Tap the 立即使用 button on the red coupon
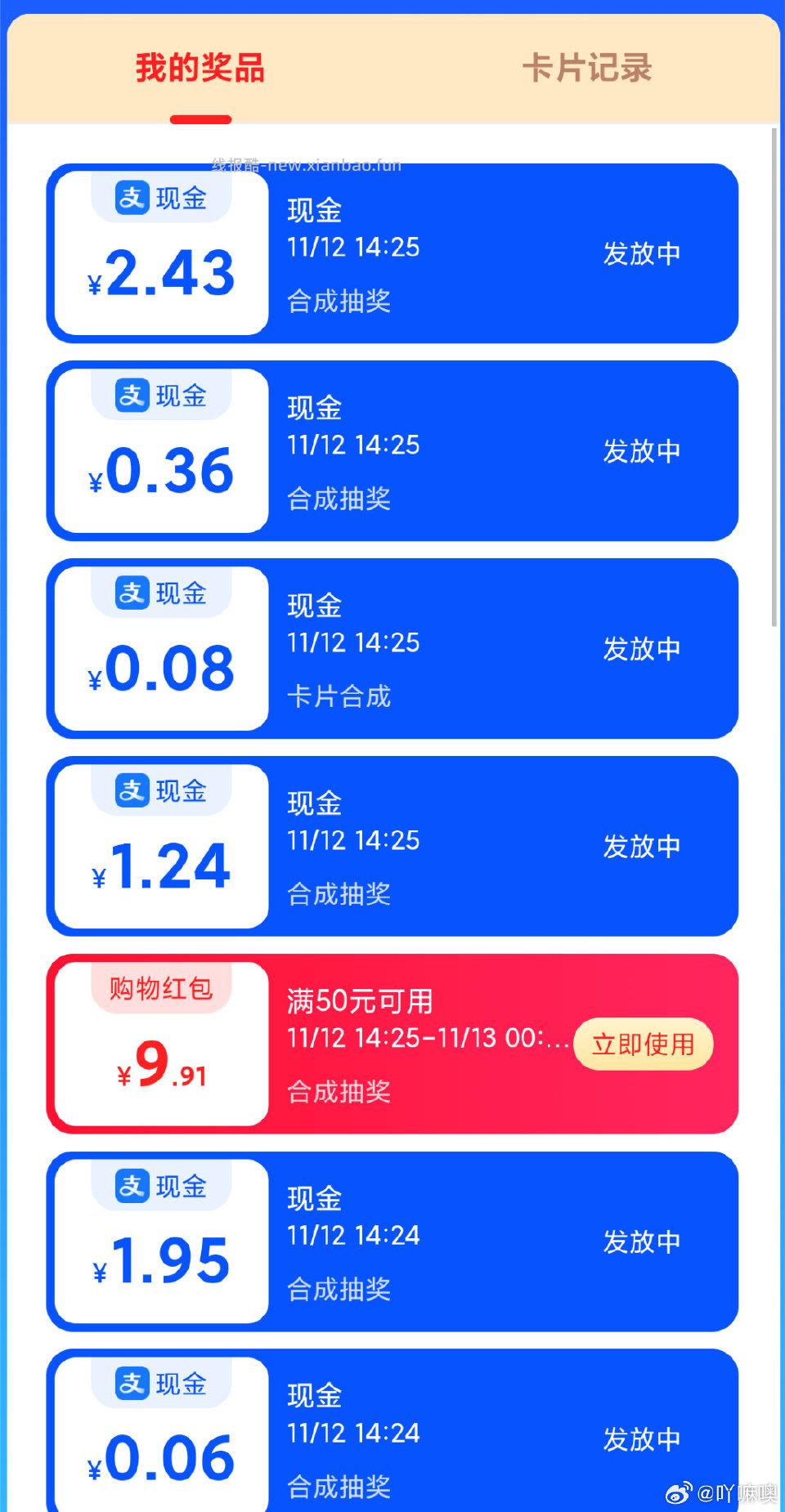This screenshot has height=1512, width=785. [x=643, y=1044]
